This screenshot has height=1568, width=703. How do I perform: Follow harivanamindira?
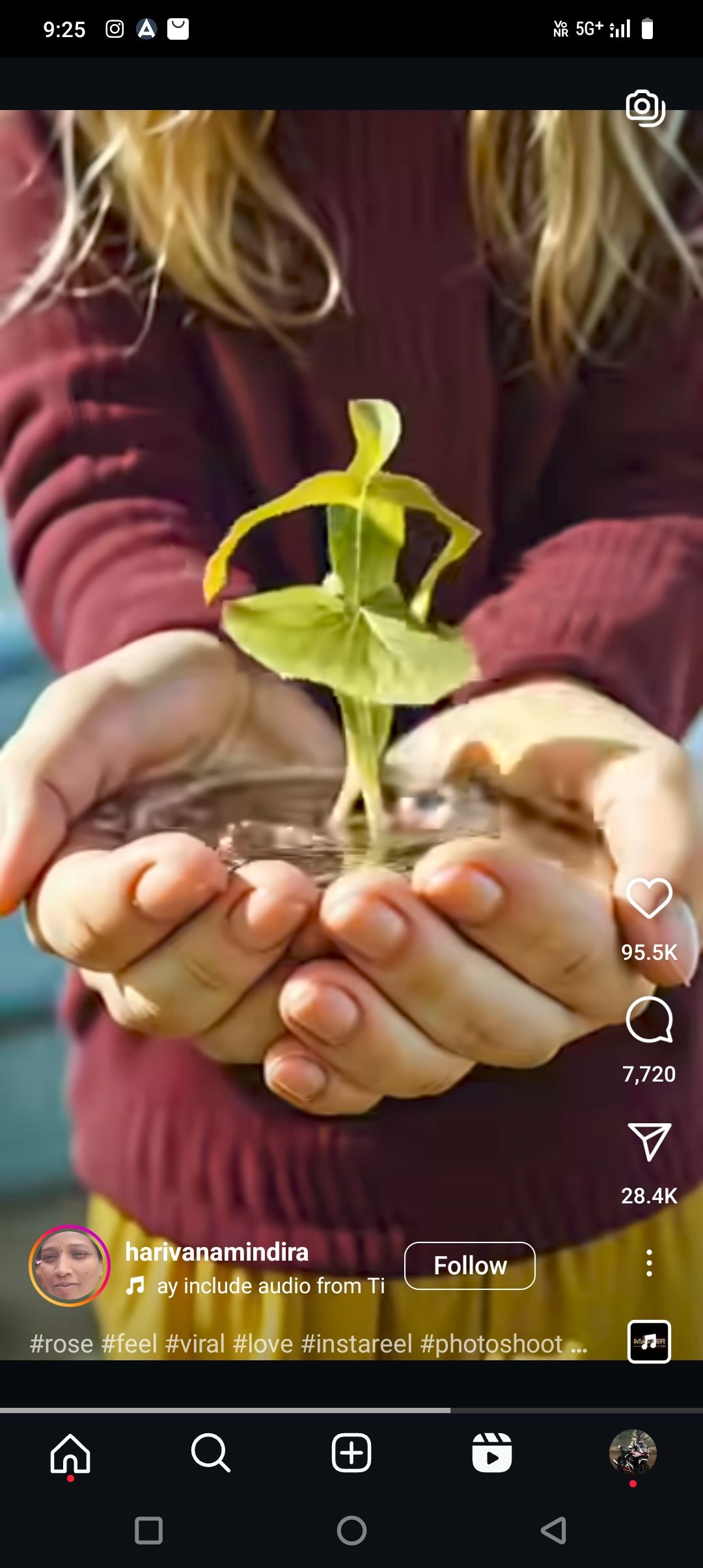point(469,1265)
